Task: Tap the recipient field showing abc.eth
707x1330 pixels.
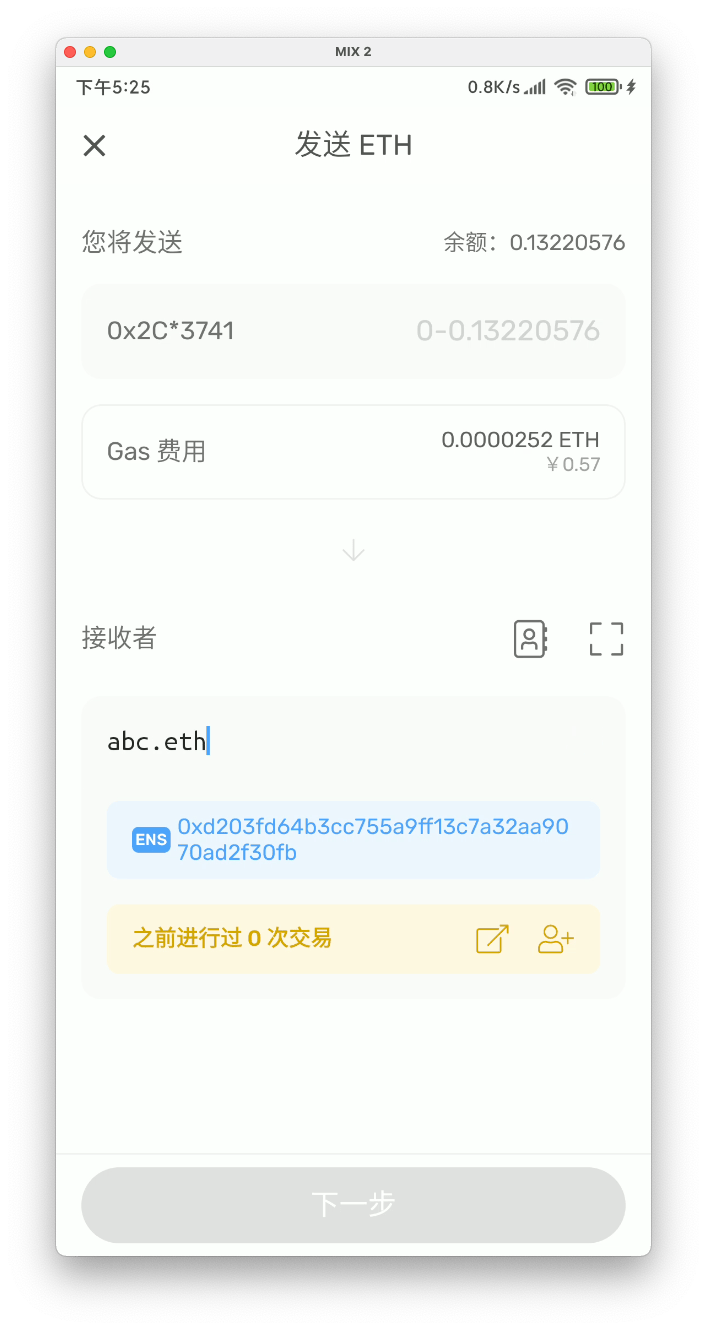Action: point(353,742)
